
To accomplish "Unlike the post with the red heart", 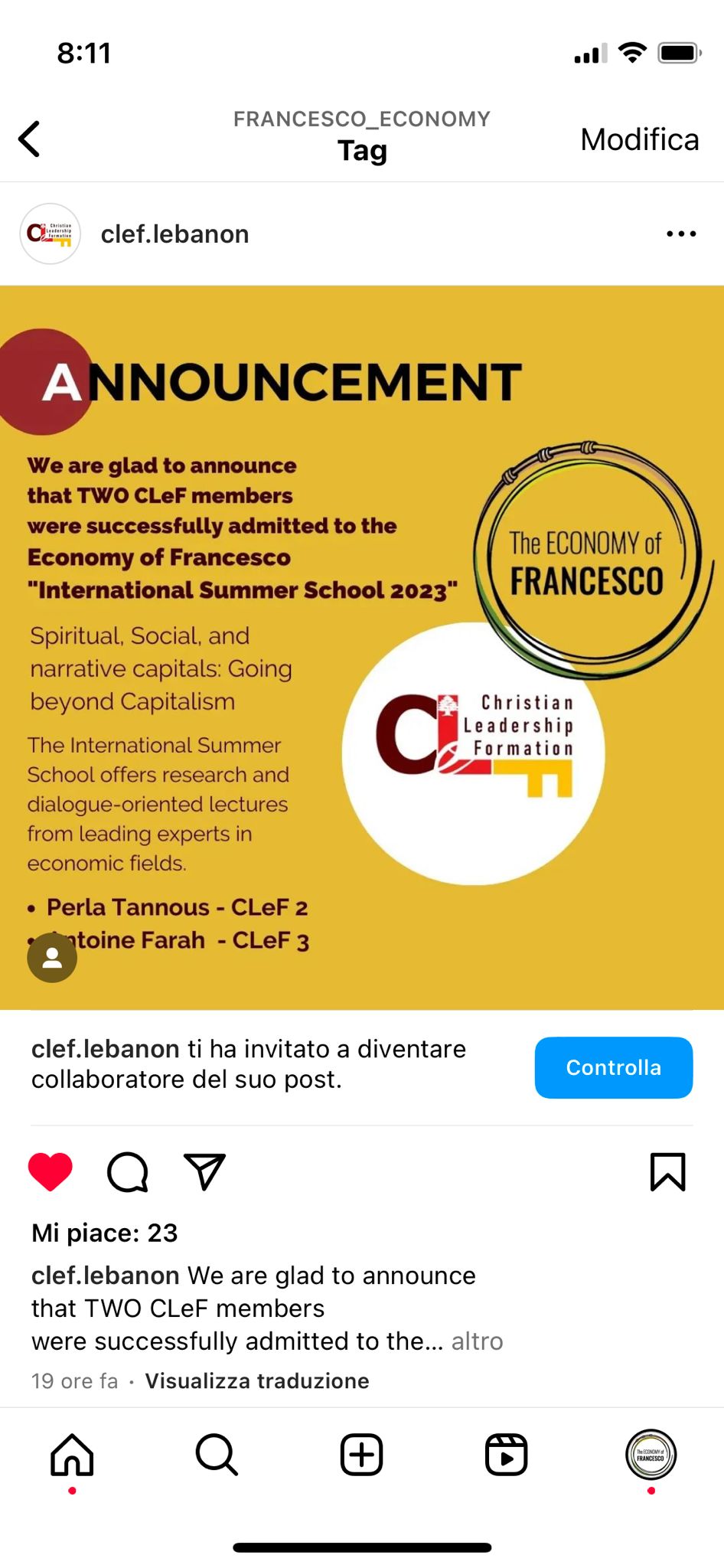I will coord(51,1172).
